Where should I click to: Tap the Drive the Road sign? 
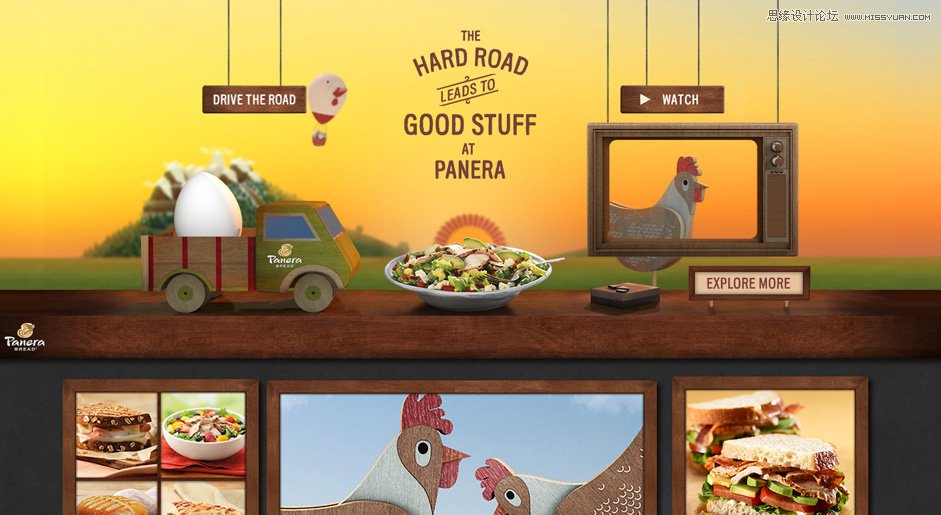[254, 100]
